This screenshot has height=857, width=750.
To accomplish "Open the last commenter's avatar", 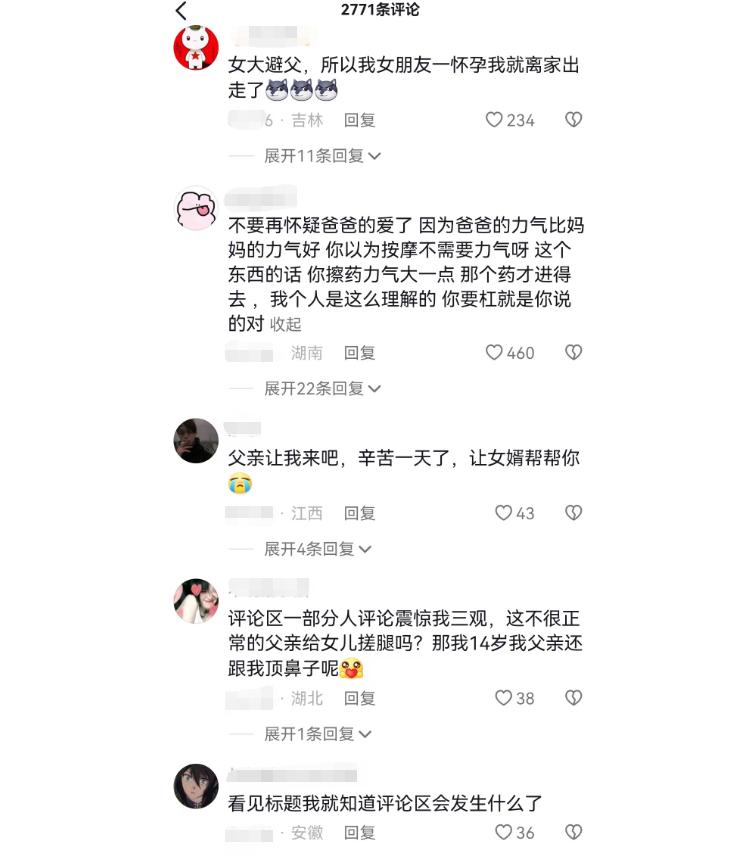I will pos(194,785).
